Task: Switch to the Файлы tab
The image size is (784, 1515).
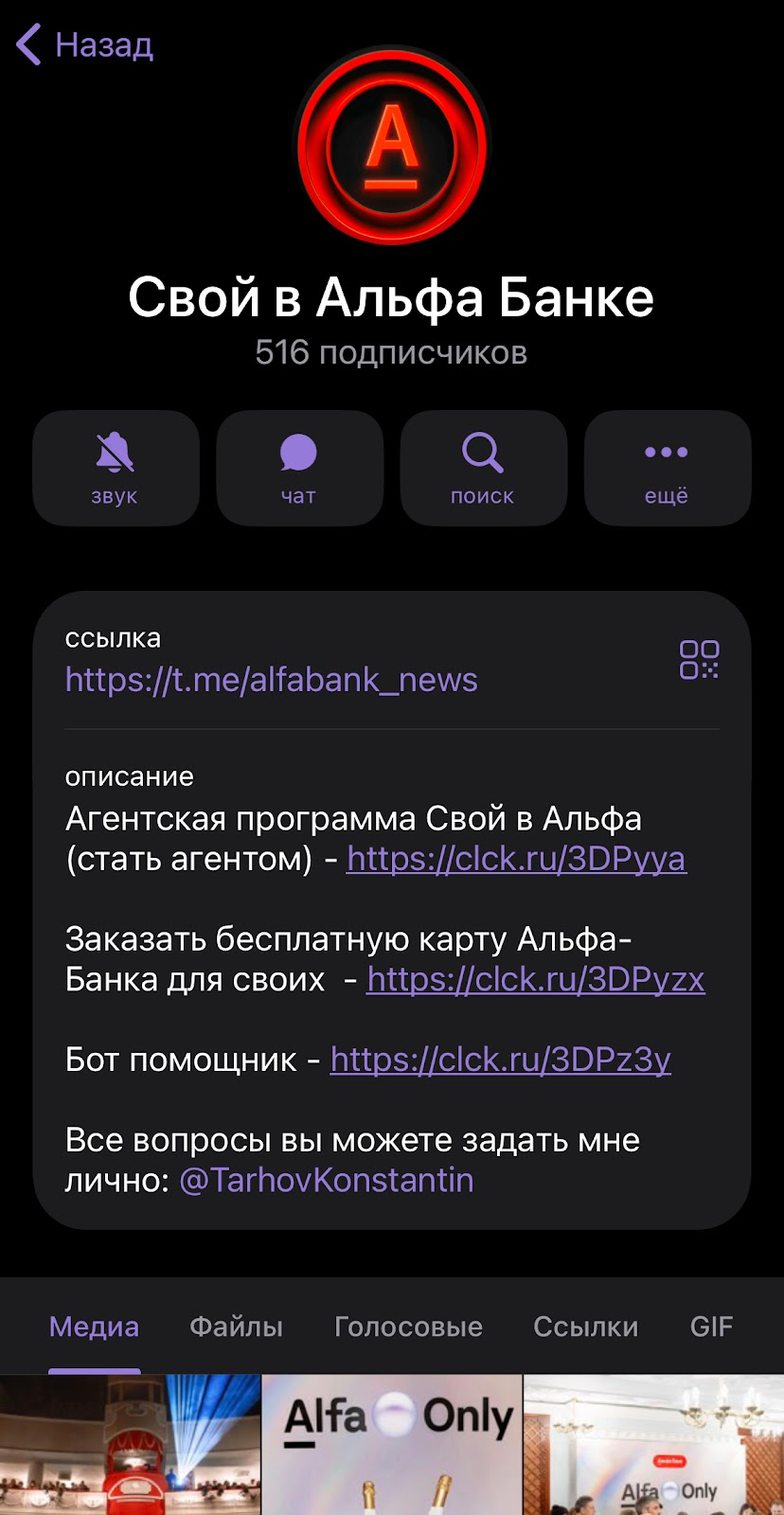Action: [x=236, y=1327]
